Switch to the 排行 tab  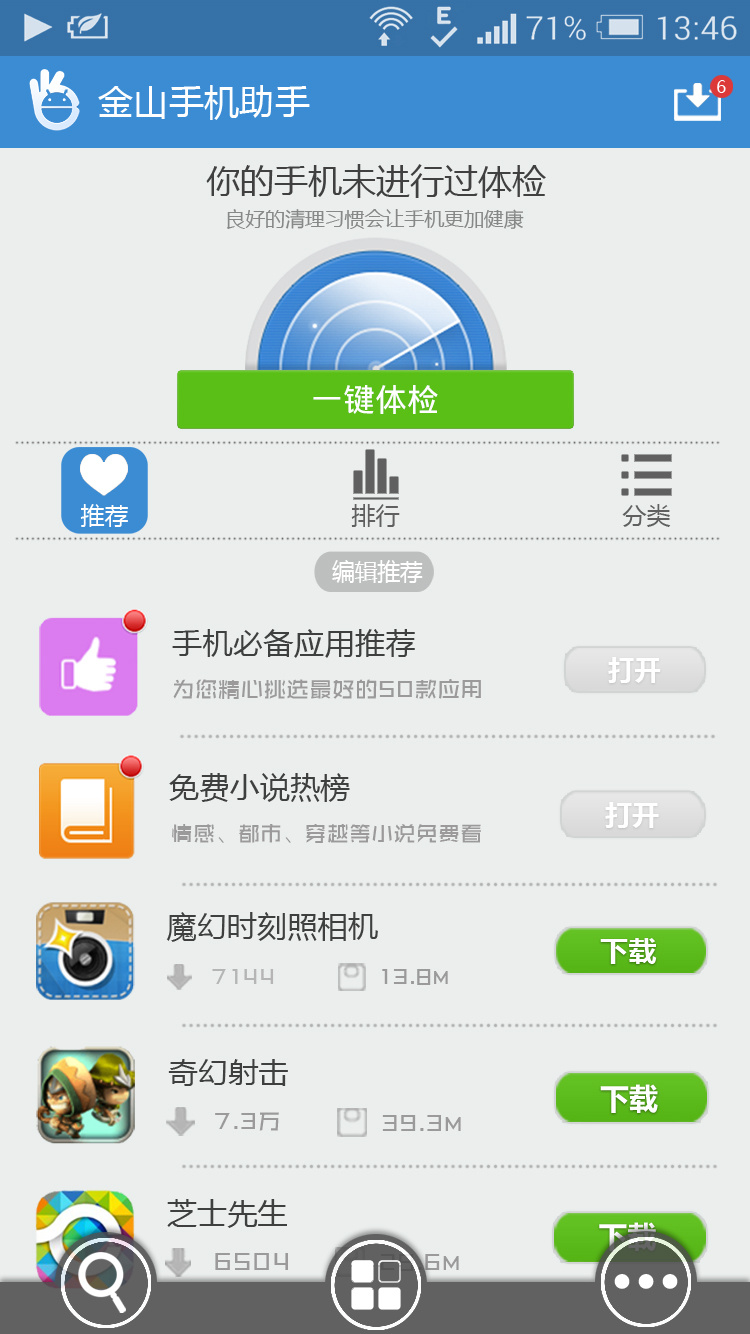pyautogui.click(x=374, y=490)
